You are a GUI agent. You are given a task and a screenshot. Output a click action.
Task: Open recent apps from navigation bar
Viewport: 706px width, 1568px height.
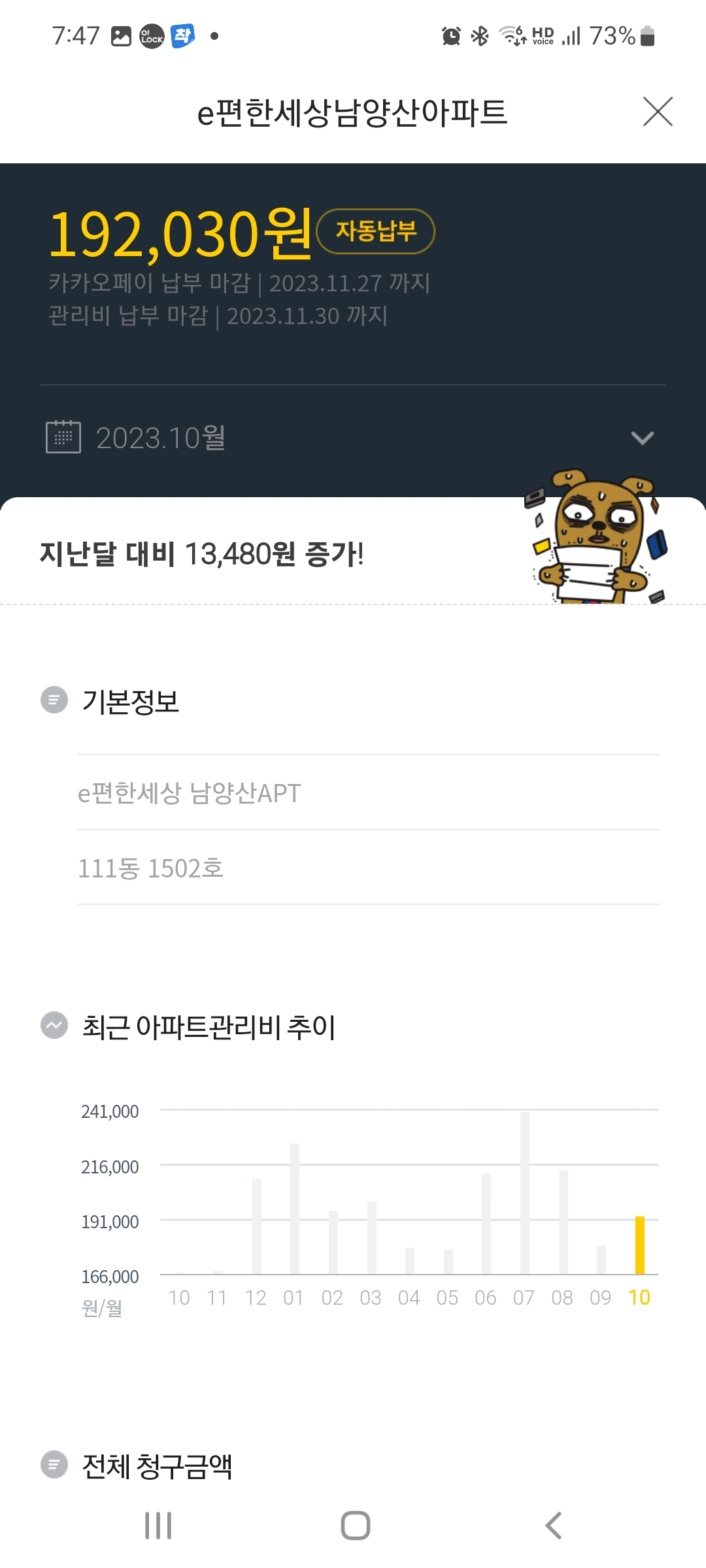[x=158, y=1526]
